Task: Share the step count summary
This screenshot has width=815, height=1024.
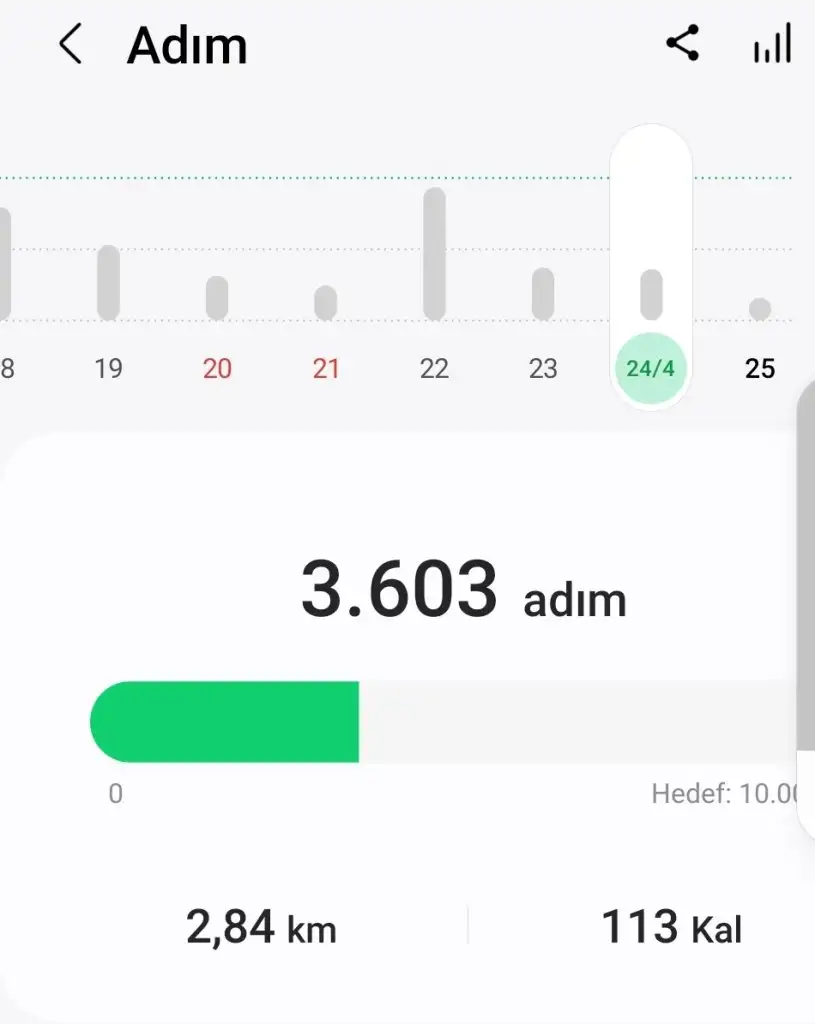Action: click(x=683, y=44)
